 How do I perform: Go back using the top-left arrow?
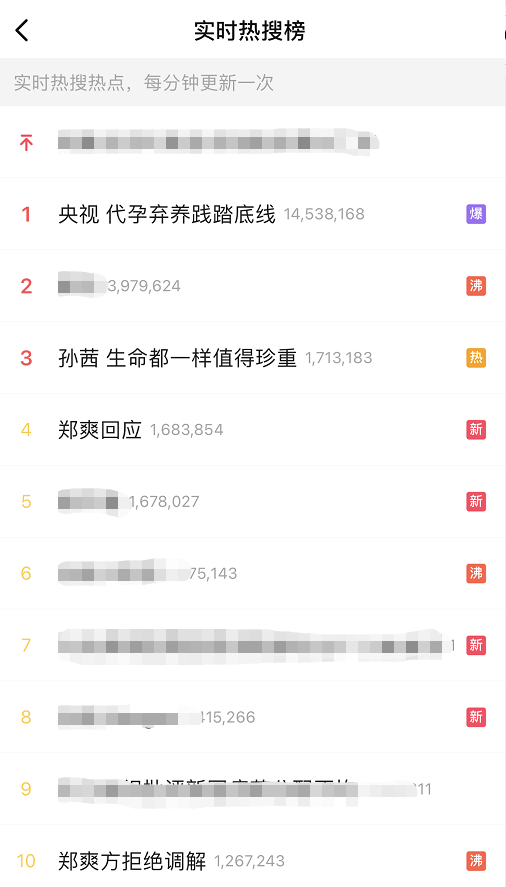point(22,31)
